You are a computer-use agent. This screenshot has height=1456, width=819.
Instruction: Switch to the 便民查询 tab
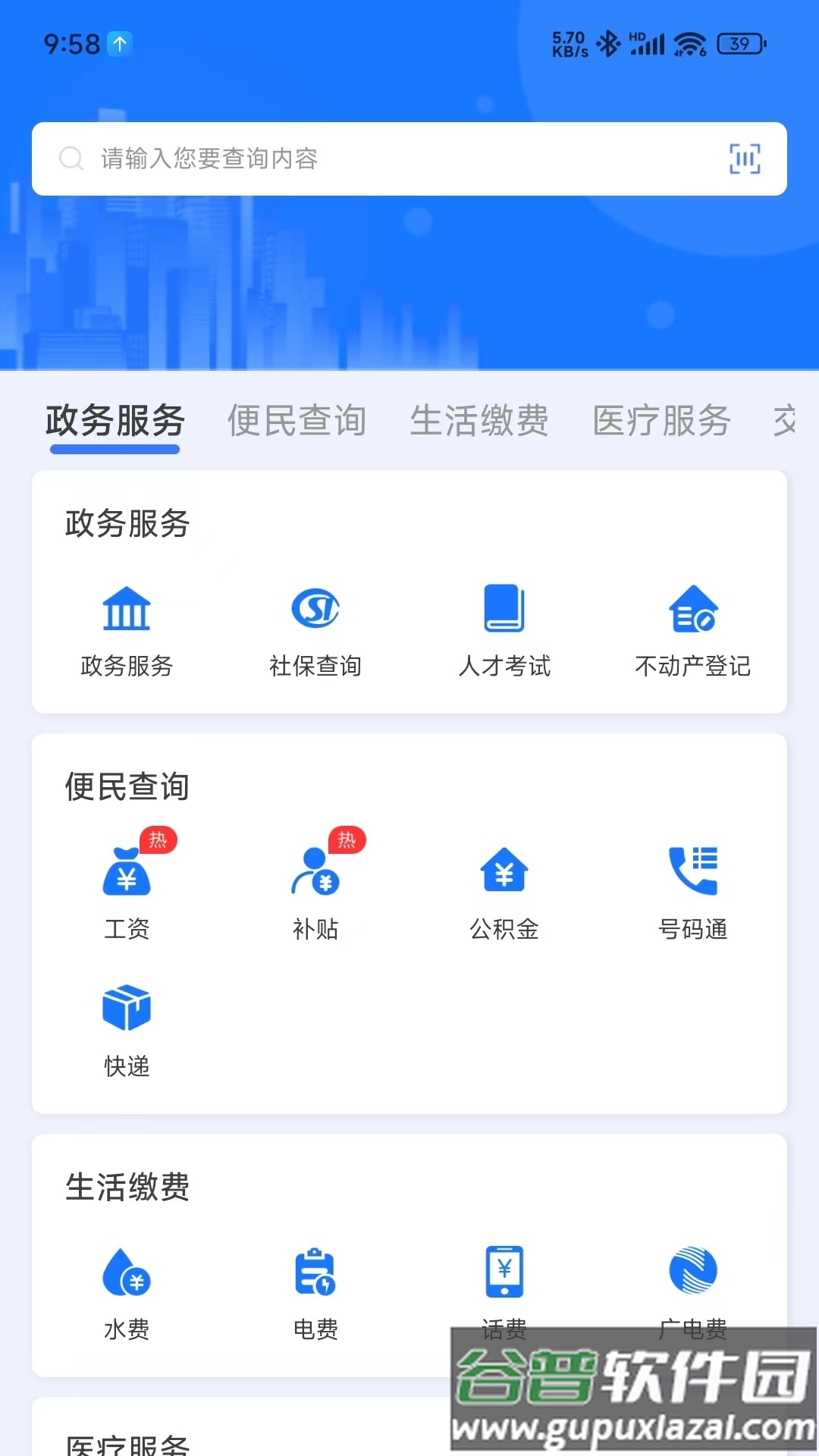coord(297,422)
